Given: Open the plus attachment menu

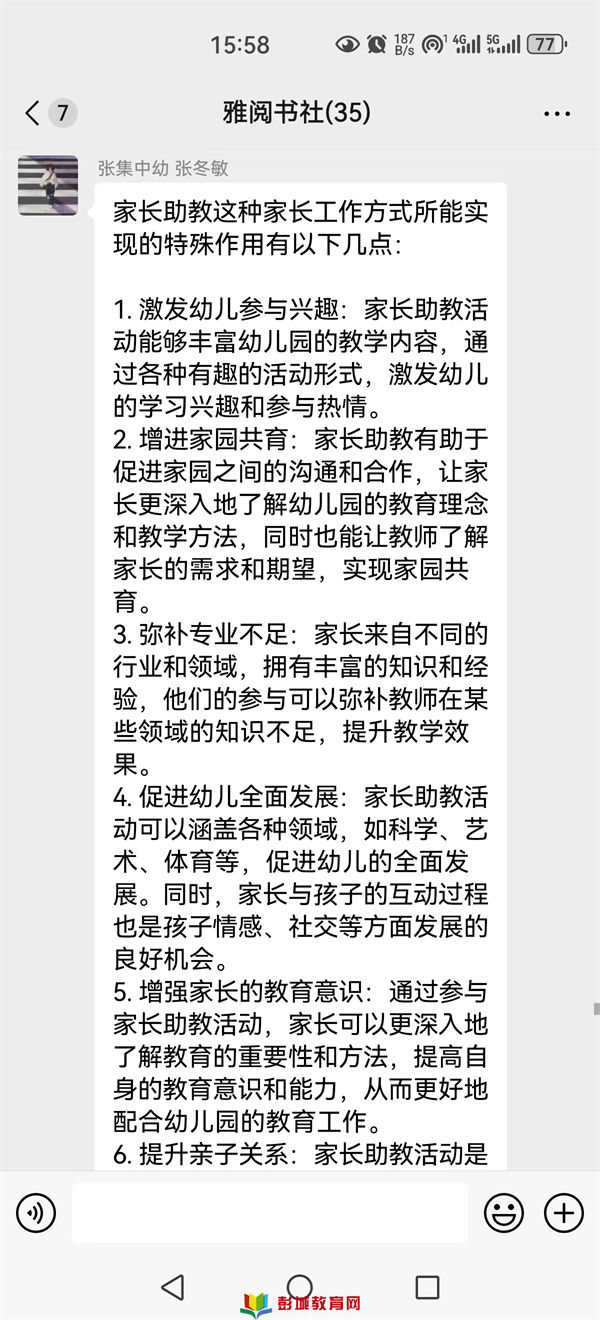Looking at the screenshot, I should (x=564, y=1213).
